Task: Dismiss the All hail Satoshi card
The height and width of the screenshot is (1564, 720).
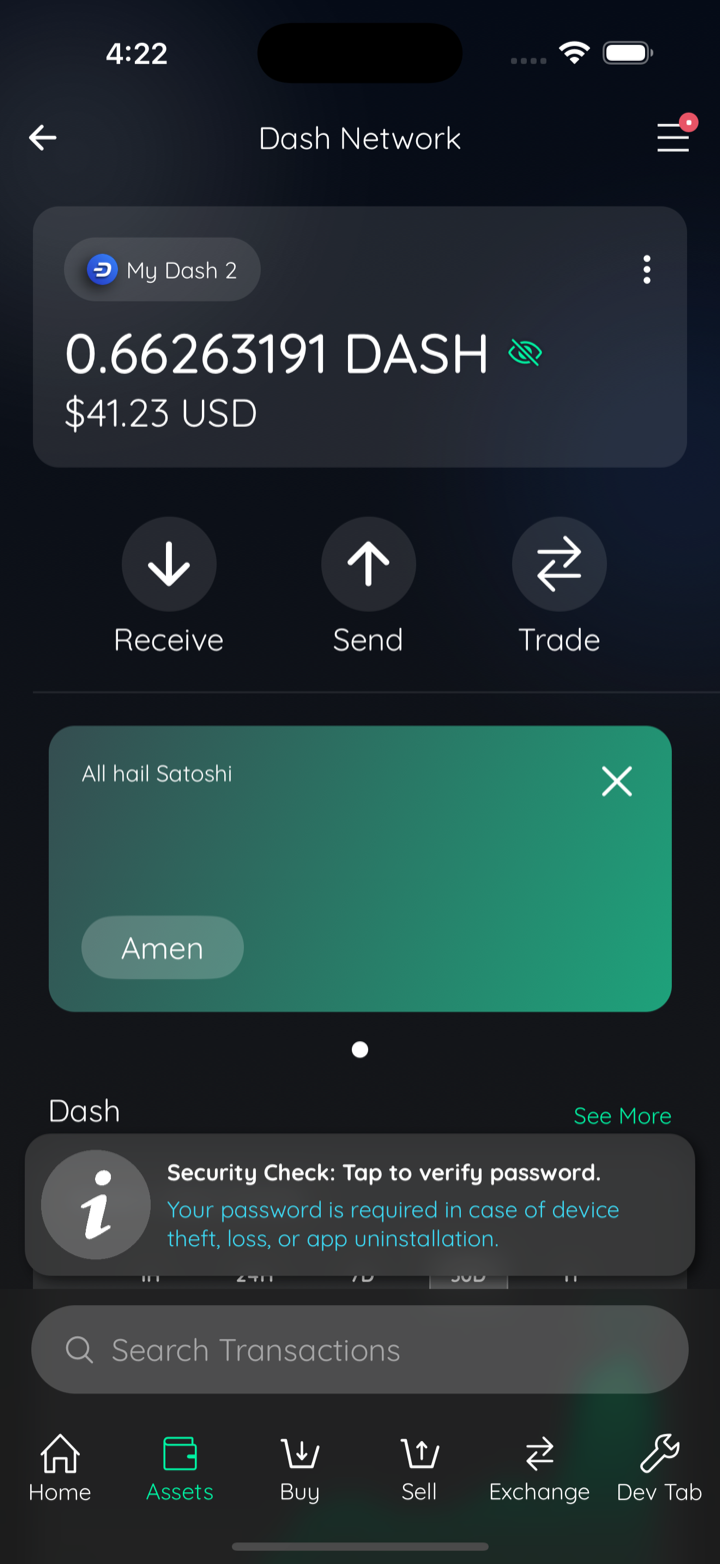Action: click(x=617, y=781)
